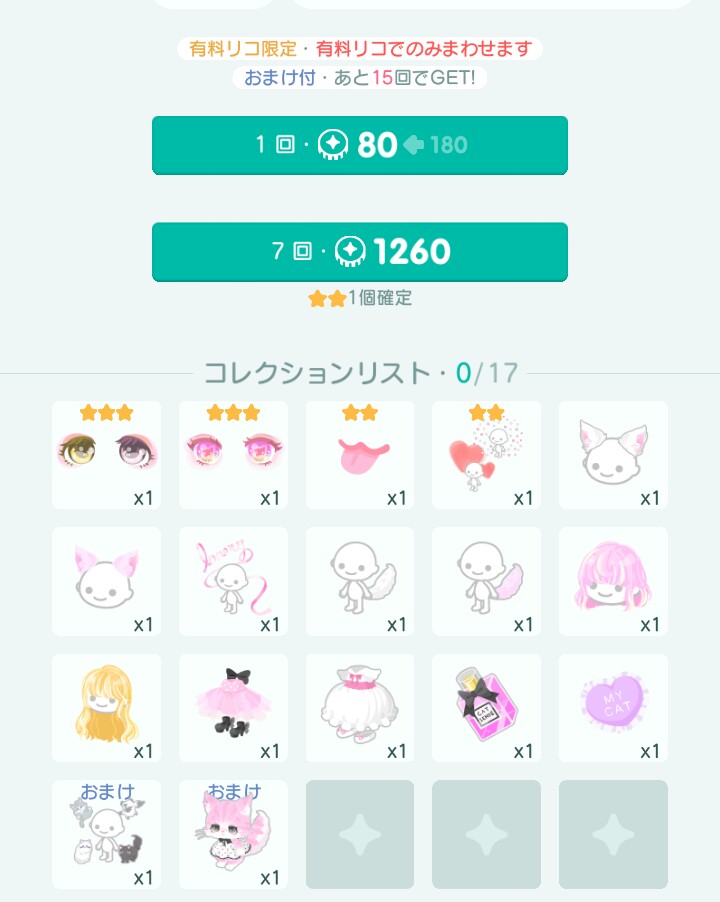View the two-star red hearts item
This screenshot has width=720, height=902.
487,455
